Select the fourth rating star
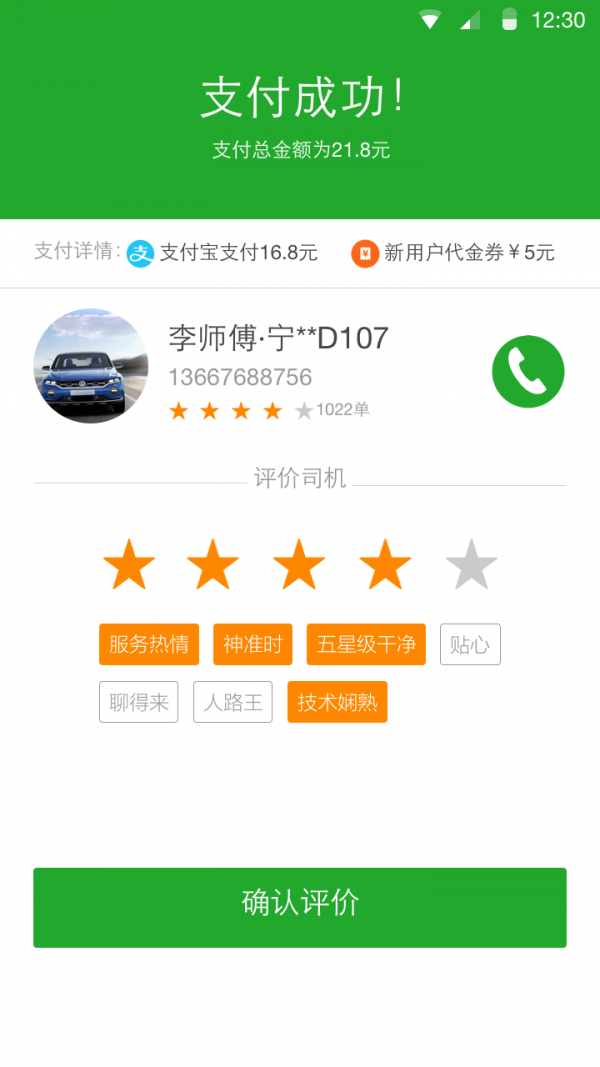 click(385, 565)
